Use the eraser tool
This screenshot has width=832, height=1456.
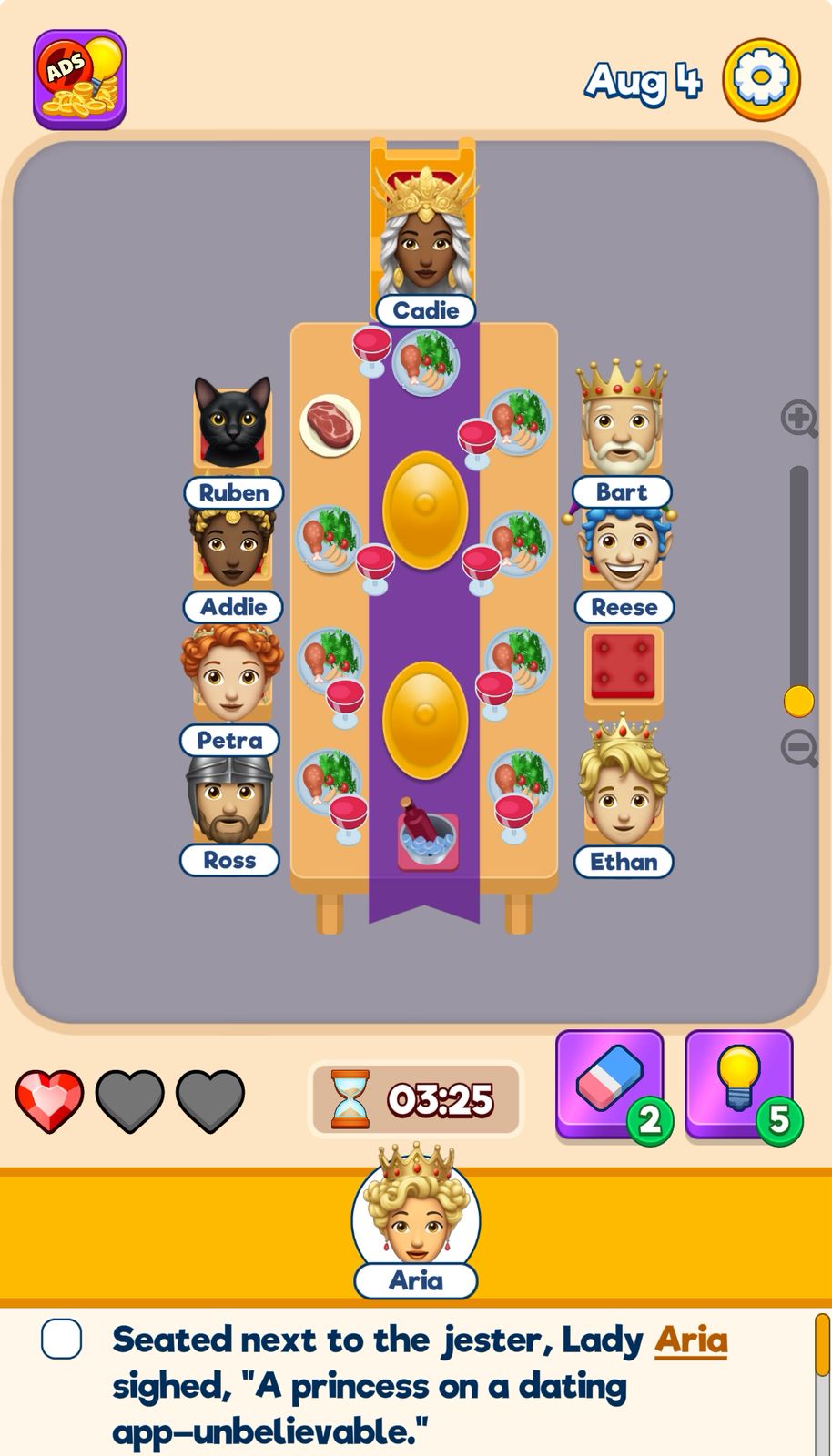[609, 1083]
